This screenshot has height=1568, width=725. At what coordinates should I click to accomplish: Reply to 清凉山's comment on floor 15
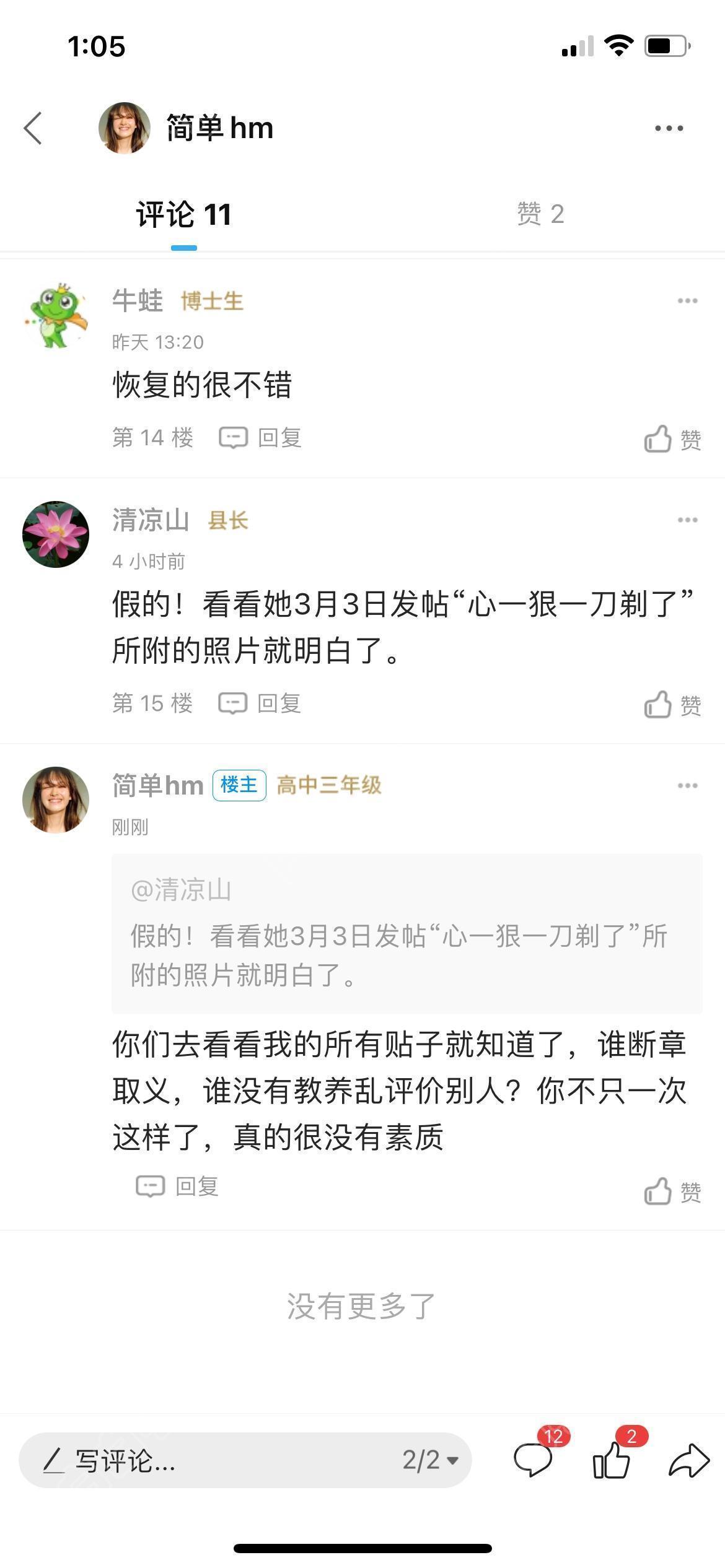pos(260,703)
